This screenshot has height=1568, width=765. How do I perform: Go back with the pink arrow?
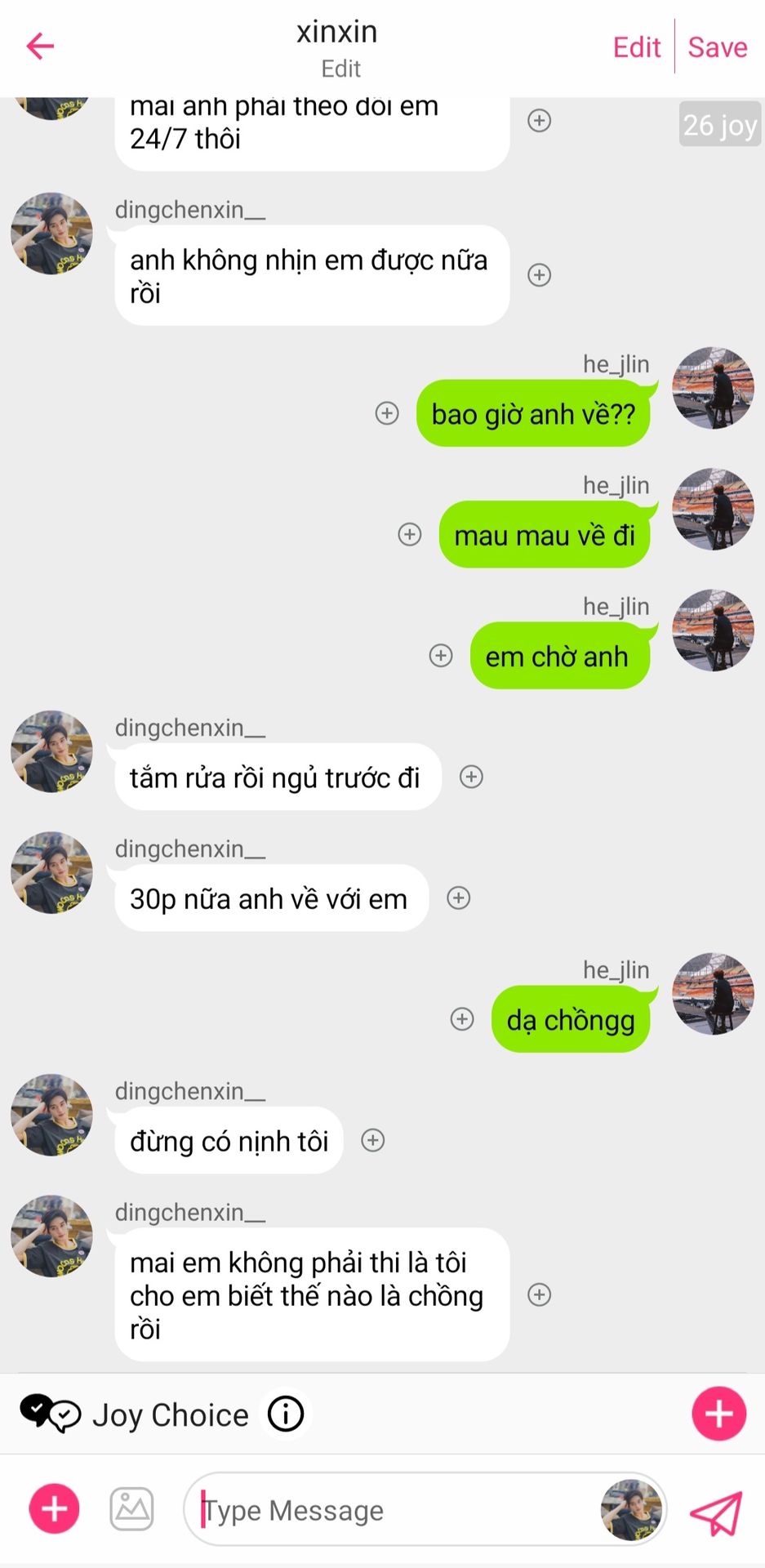point(40,46)
